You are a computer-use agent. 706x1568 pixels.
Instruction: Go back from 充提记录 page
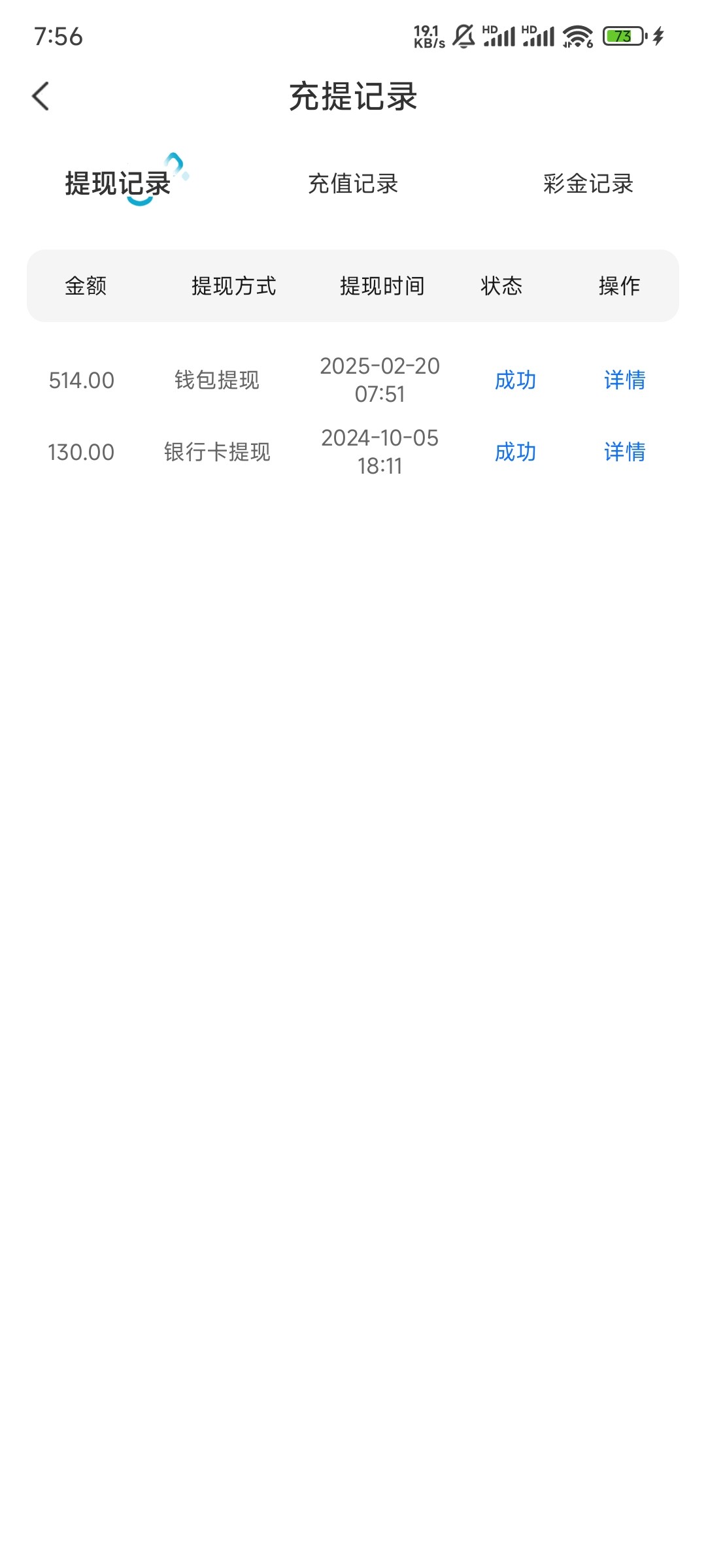pos(41,97)
